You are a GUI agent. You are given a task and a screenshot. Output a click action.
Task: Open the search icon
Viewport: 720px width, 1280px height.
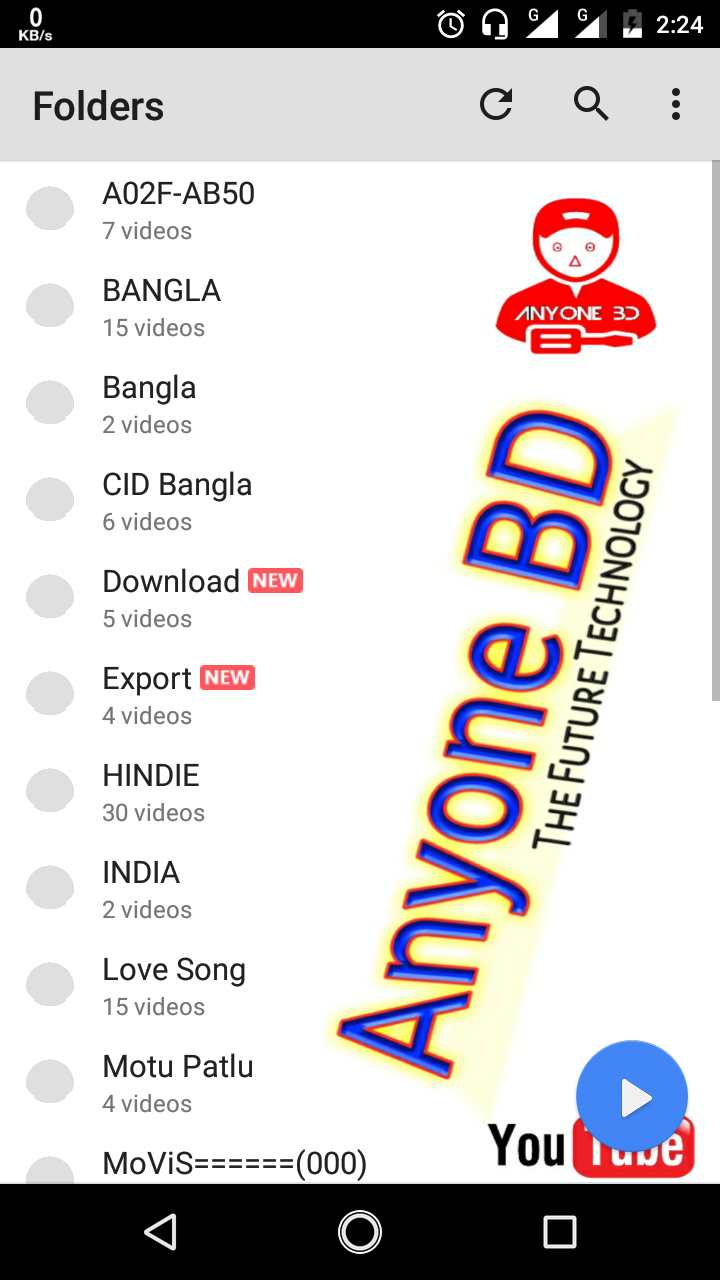coord(591,104)
